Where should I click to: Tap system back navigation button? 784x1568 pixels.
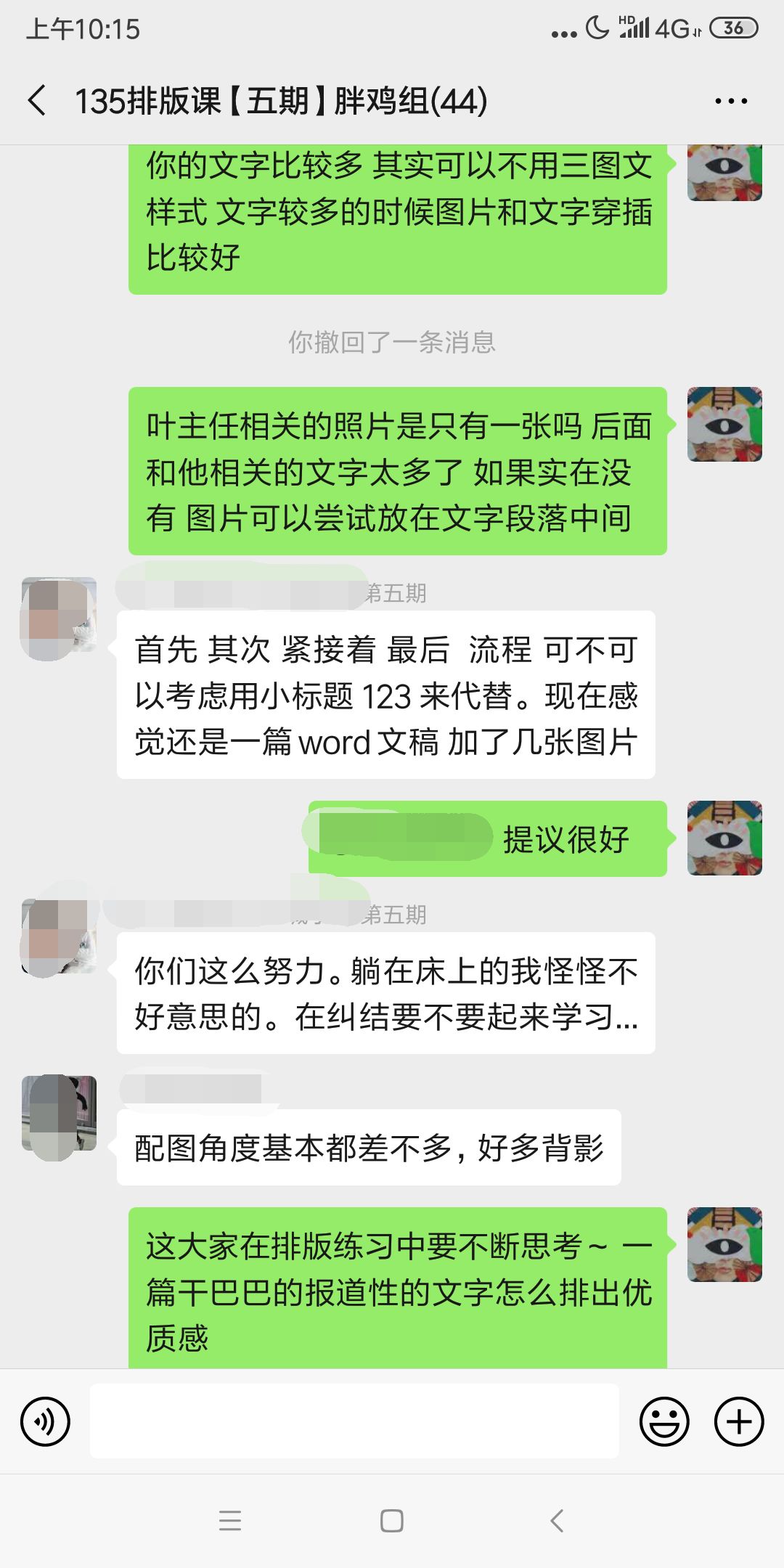557,1520
